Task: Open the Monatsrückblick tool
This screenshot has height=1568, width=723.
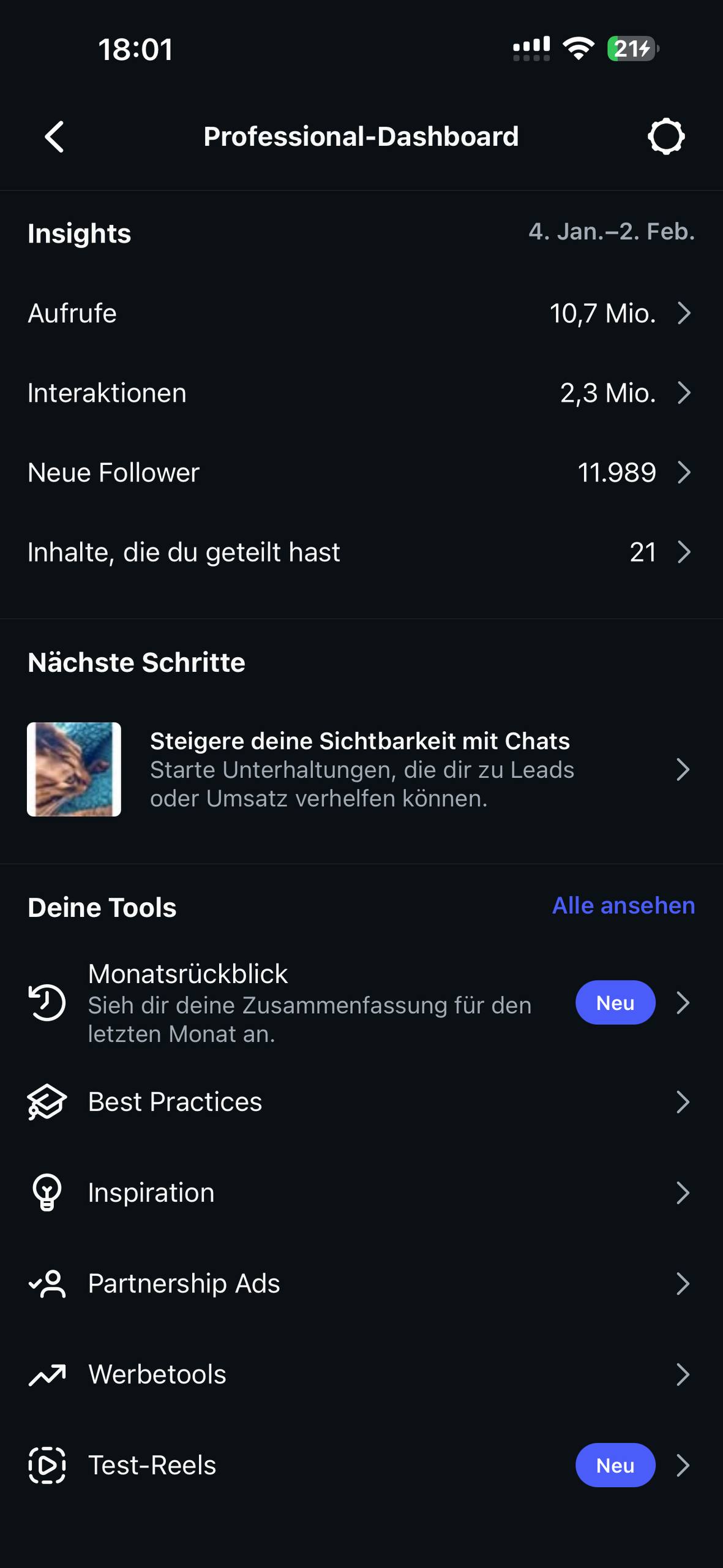Action: tap(361, 1003)
